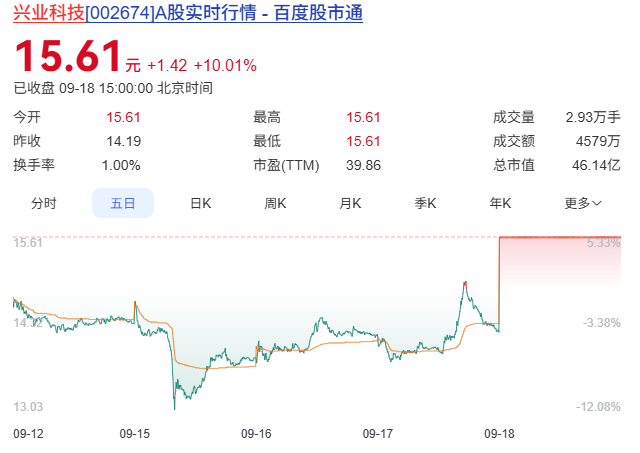Show the 周K weekly chart

[275, 203]
